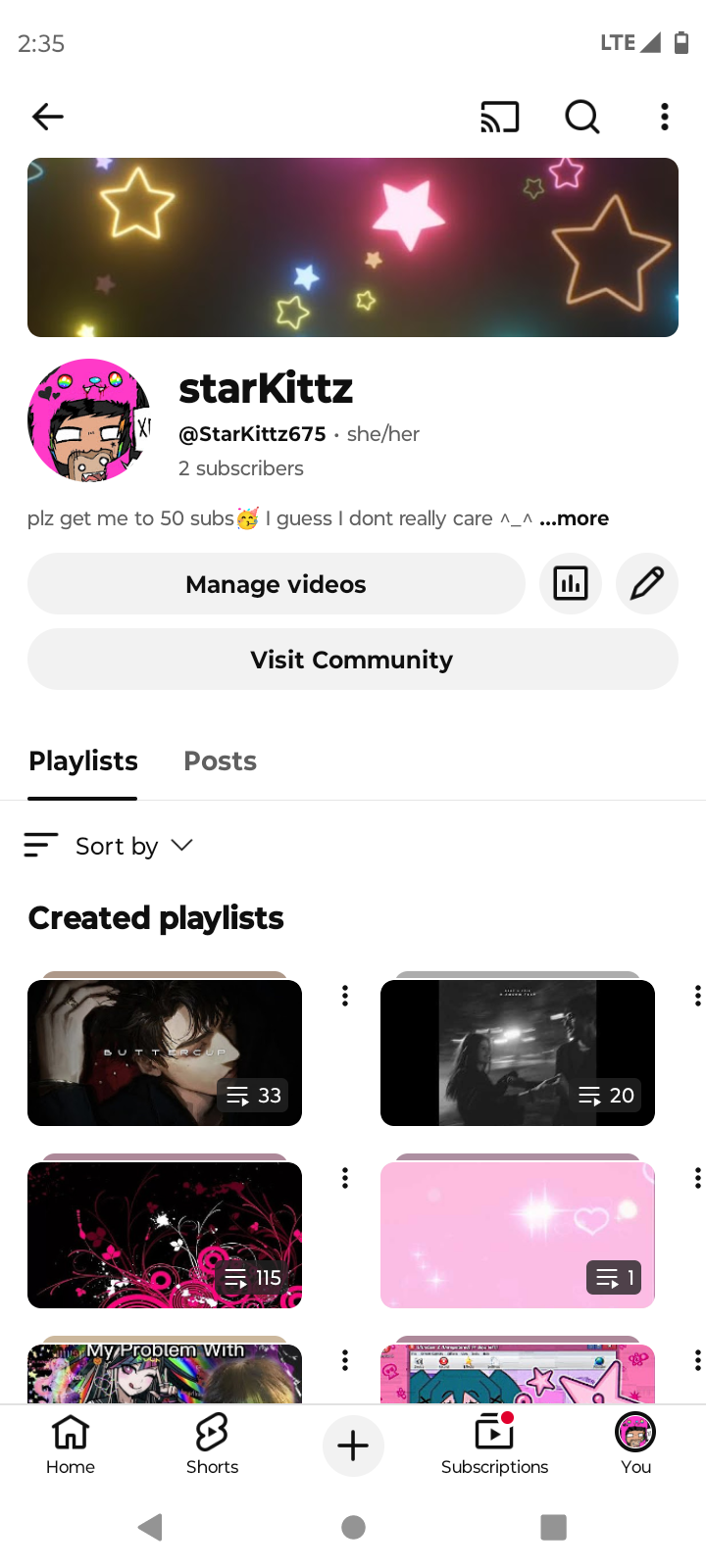Tap the create plus button

353,1445
